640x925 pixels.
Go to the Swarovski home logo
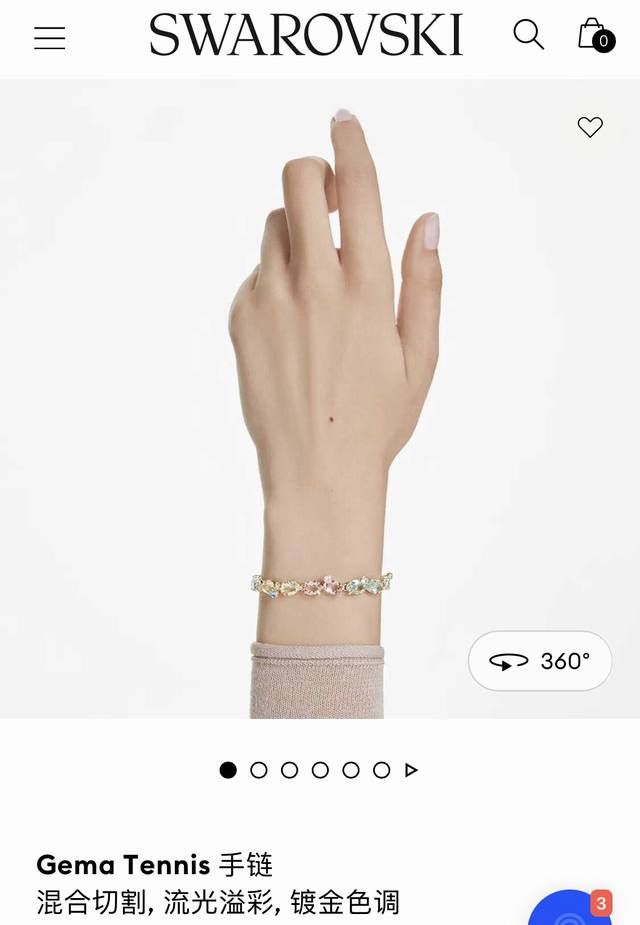306,35
